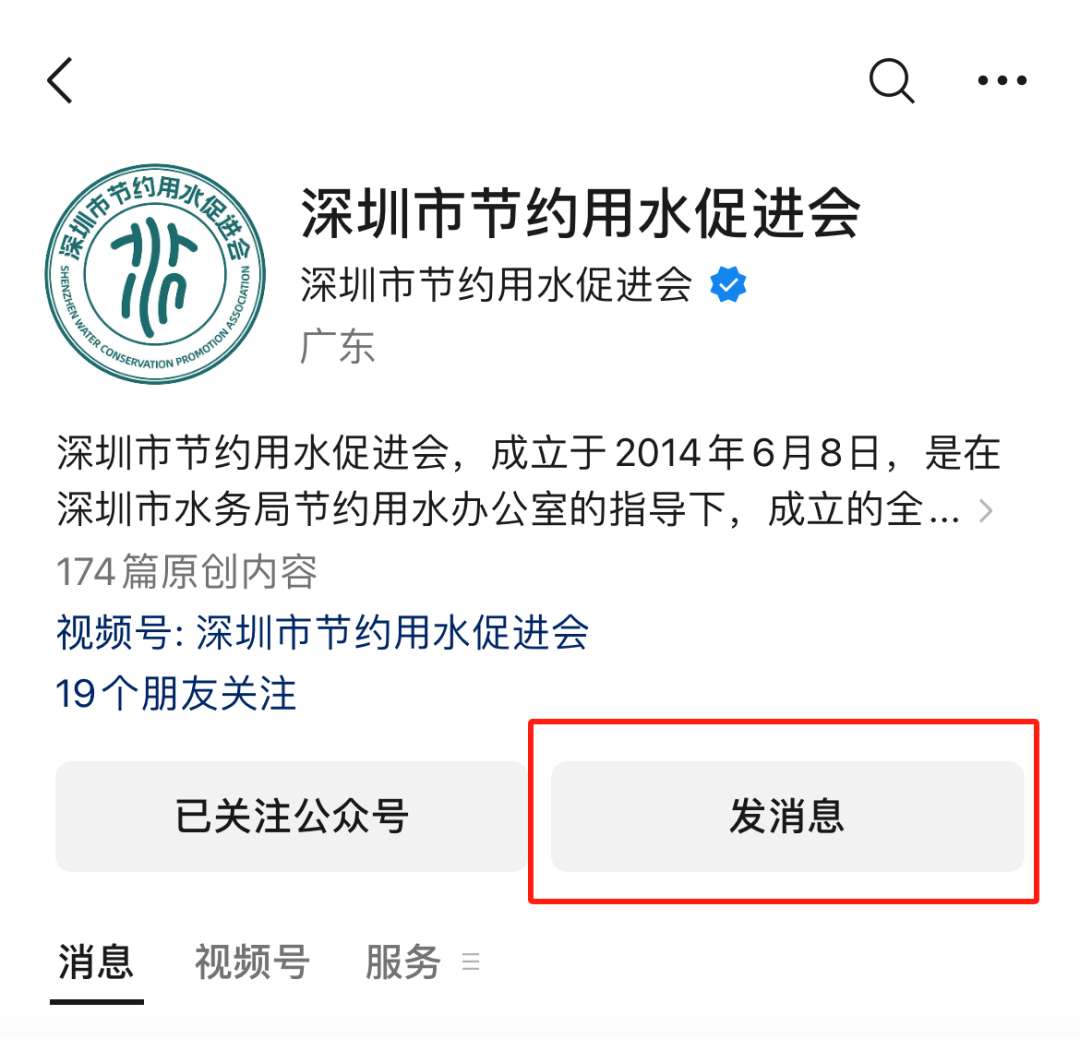Open search for this official account
1080x1039 pixels.
(891, 80)
